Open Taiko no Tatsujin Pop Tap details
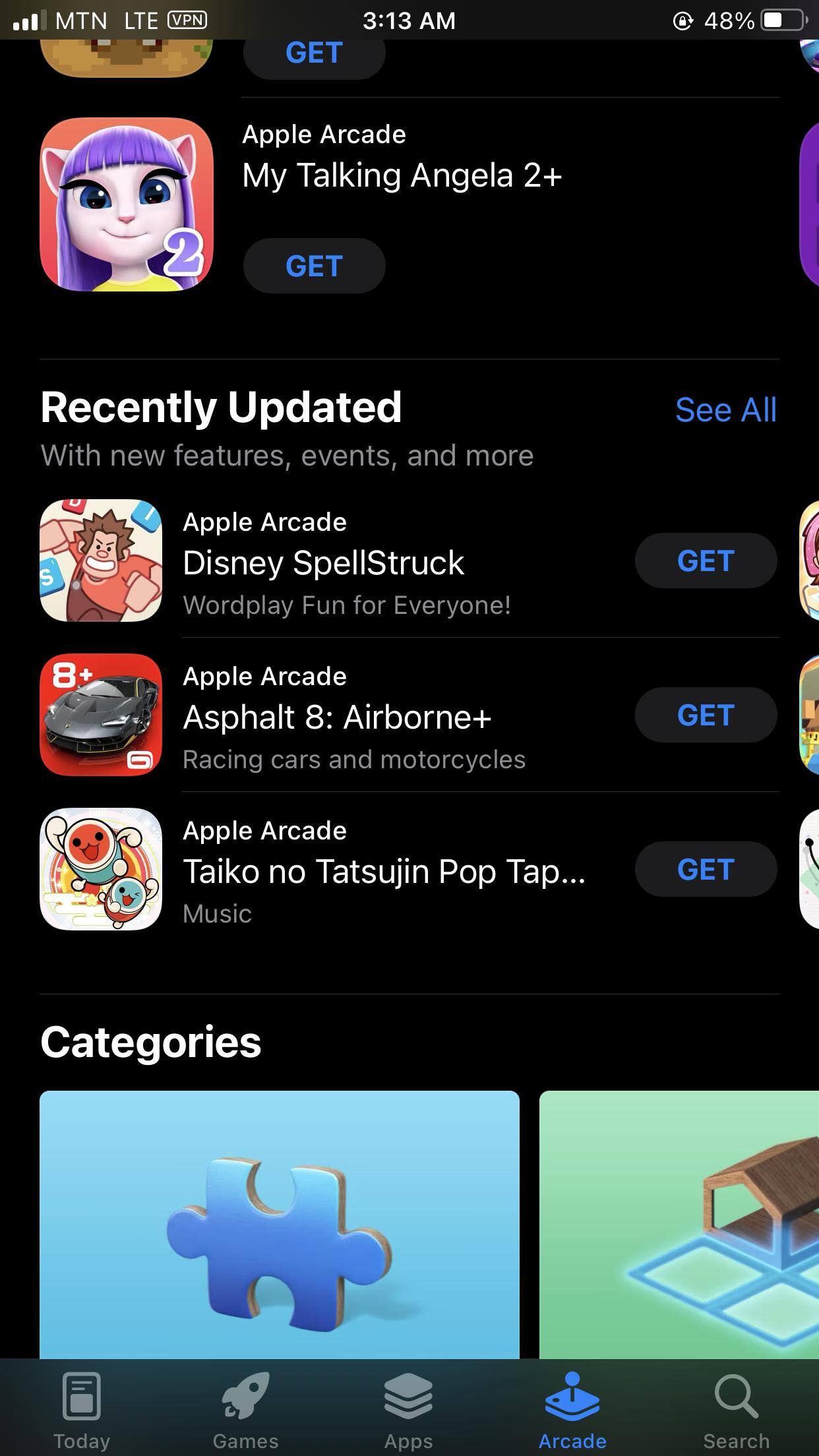The width and height of the screenshot is (819, 1456). [382, 872]
